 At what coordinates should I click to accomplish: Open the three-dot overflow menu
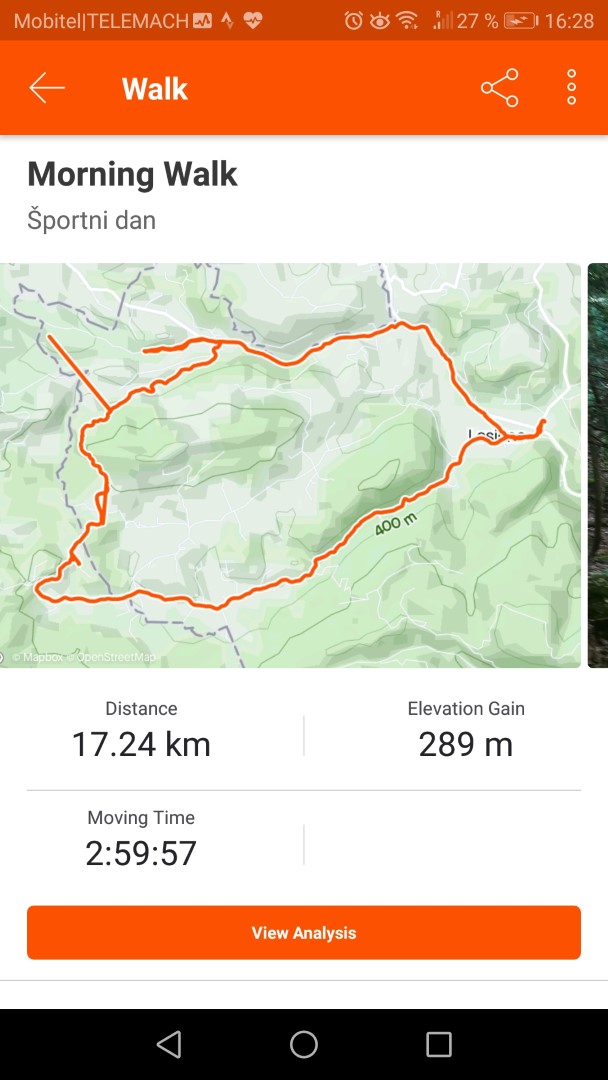(571, 87)
